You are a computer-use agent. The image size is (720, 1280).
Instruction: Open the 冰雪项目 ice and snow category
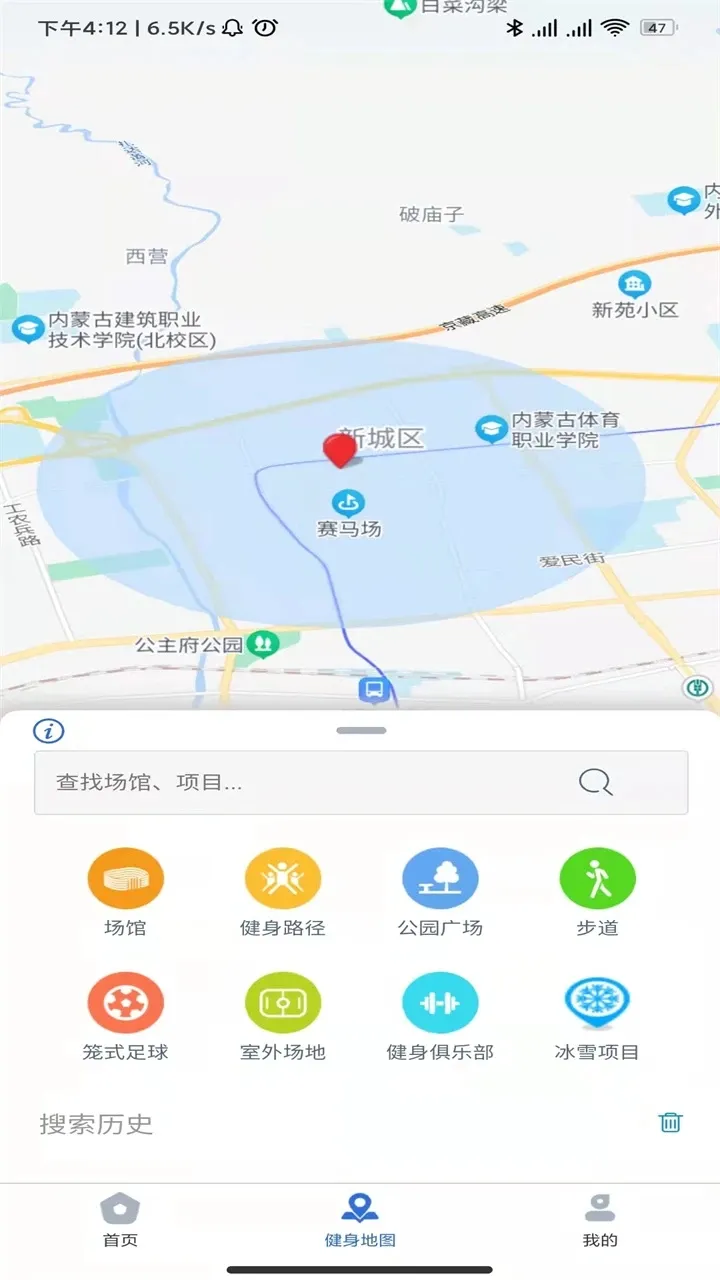pyautogui.click(x=597, y=1000)
